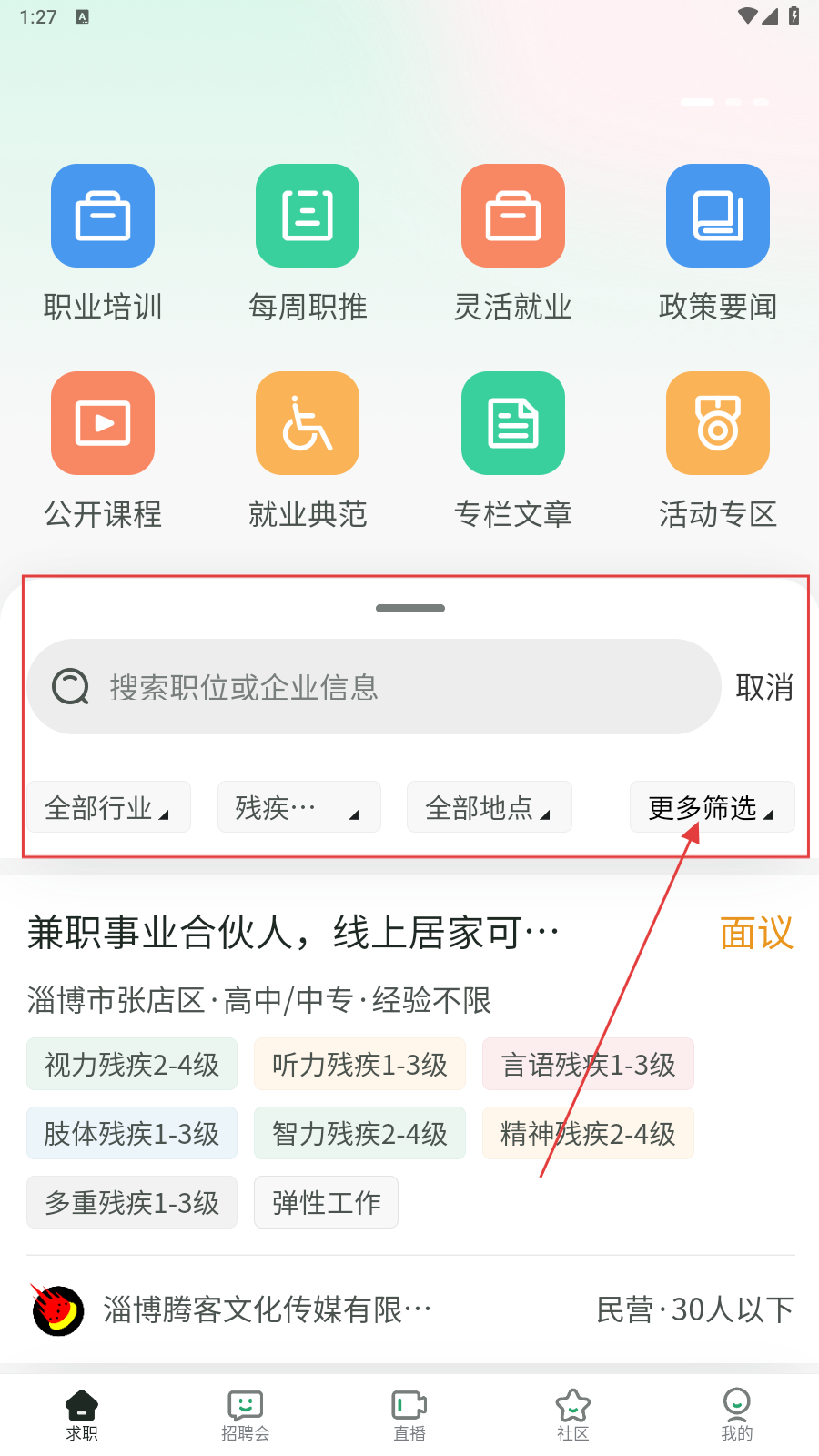Expand the 全部行业 filter dropdown
This screenshot has height=1456, width=819.
[108, 807]
